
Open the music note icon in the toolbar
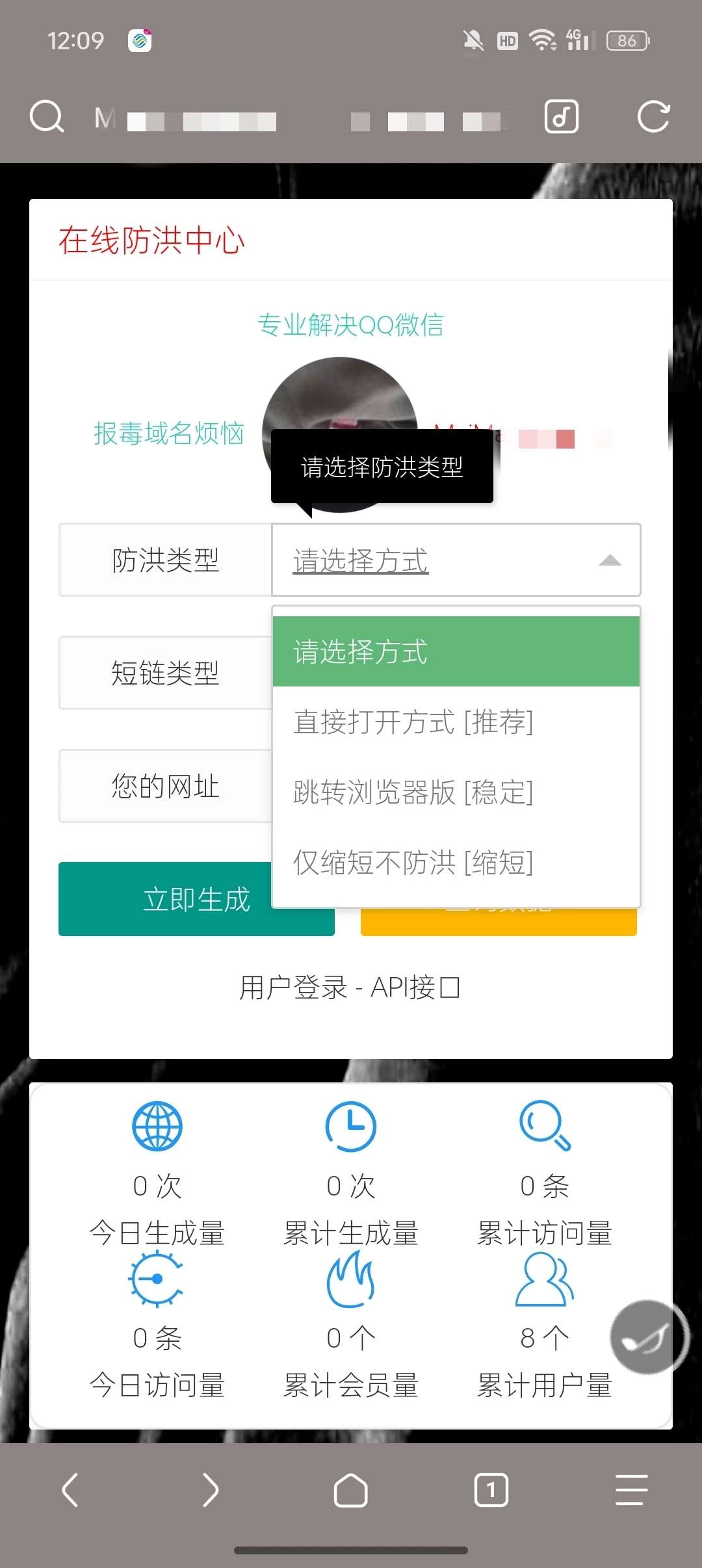pyautogui.click(x=561, y=117)
